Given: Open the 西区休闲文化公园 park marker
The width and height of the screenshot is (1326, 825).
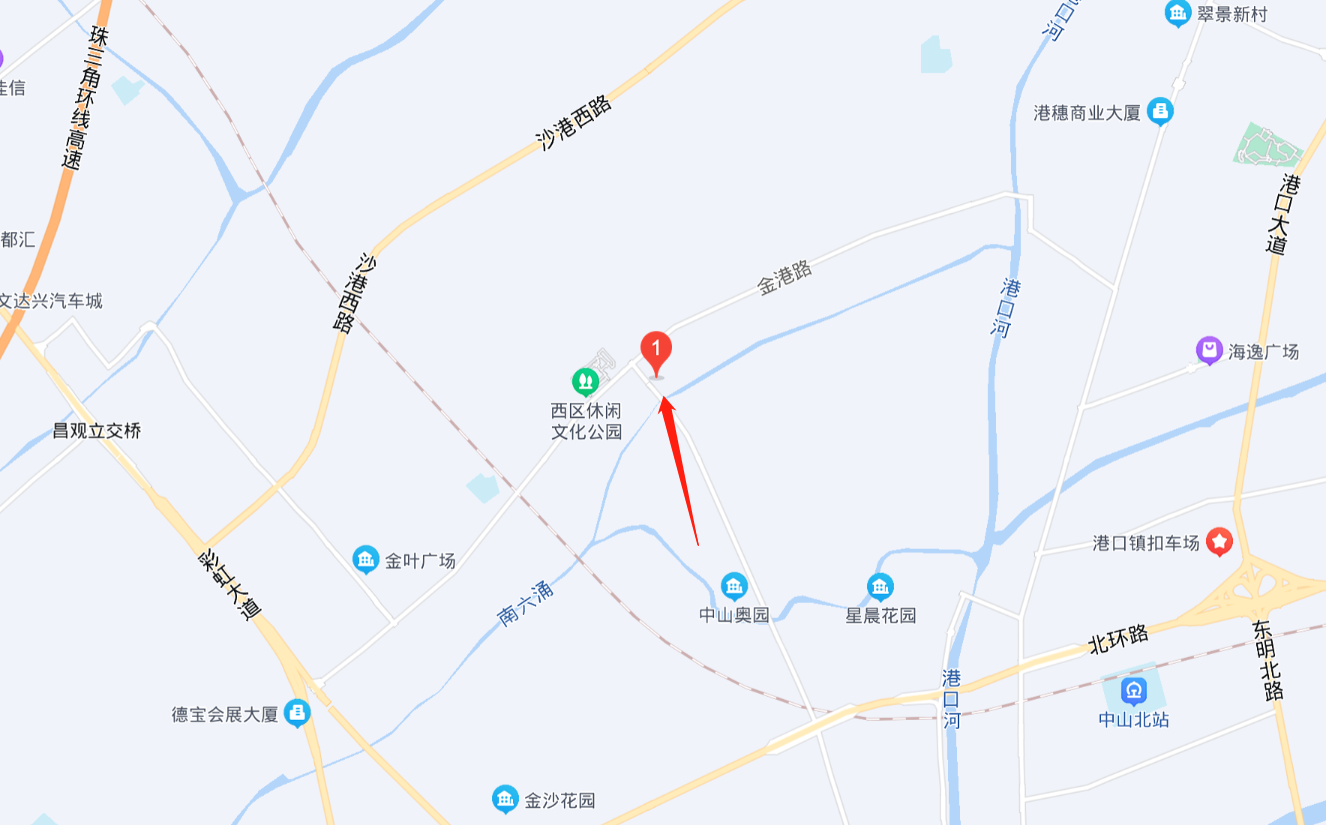Looking at the screenshot, I should tap(585, 381).
